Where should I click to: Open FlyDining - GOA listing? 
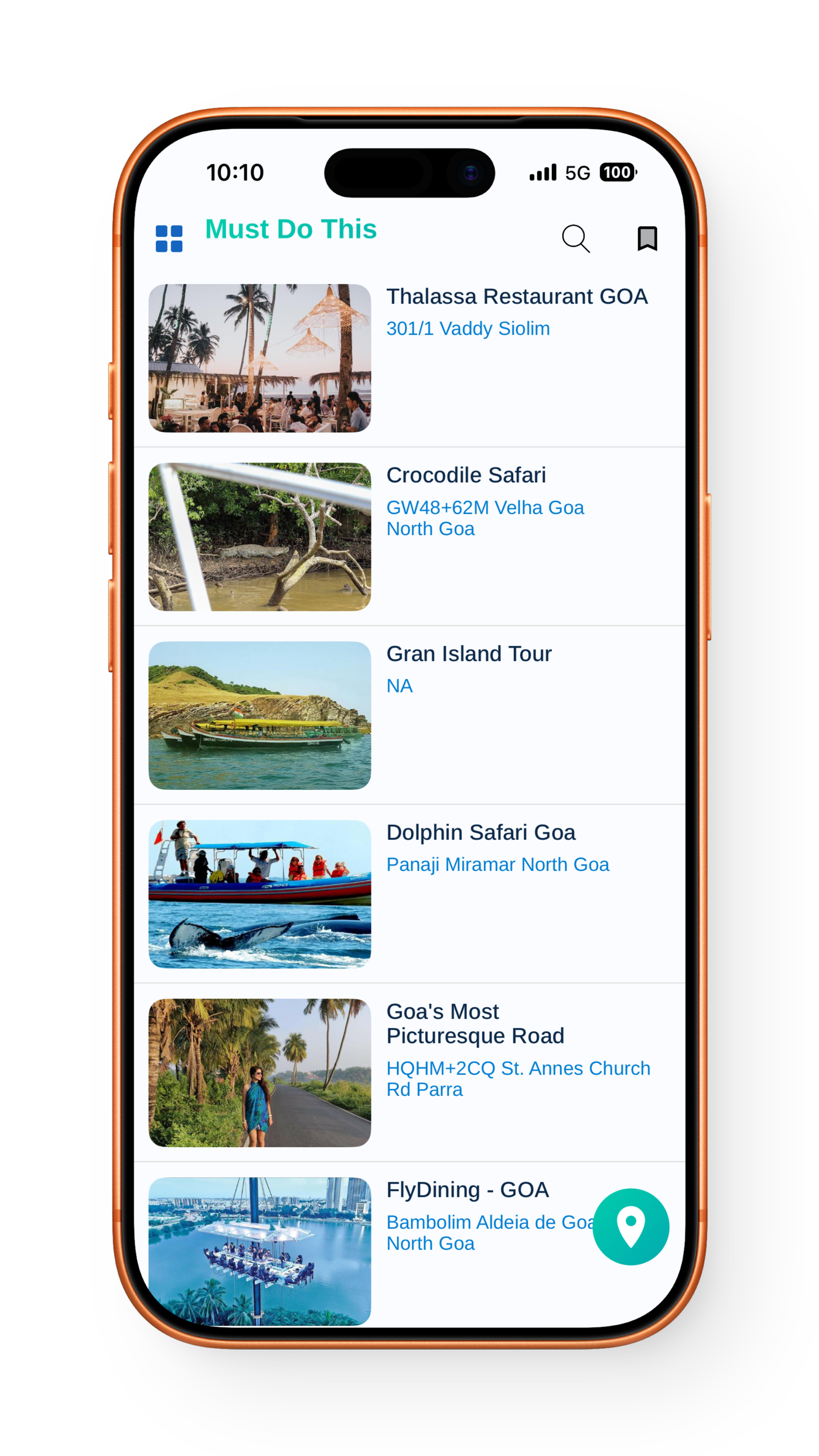(467, 1190)
